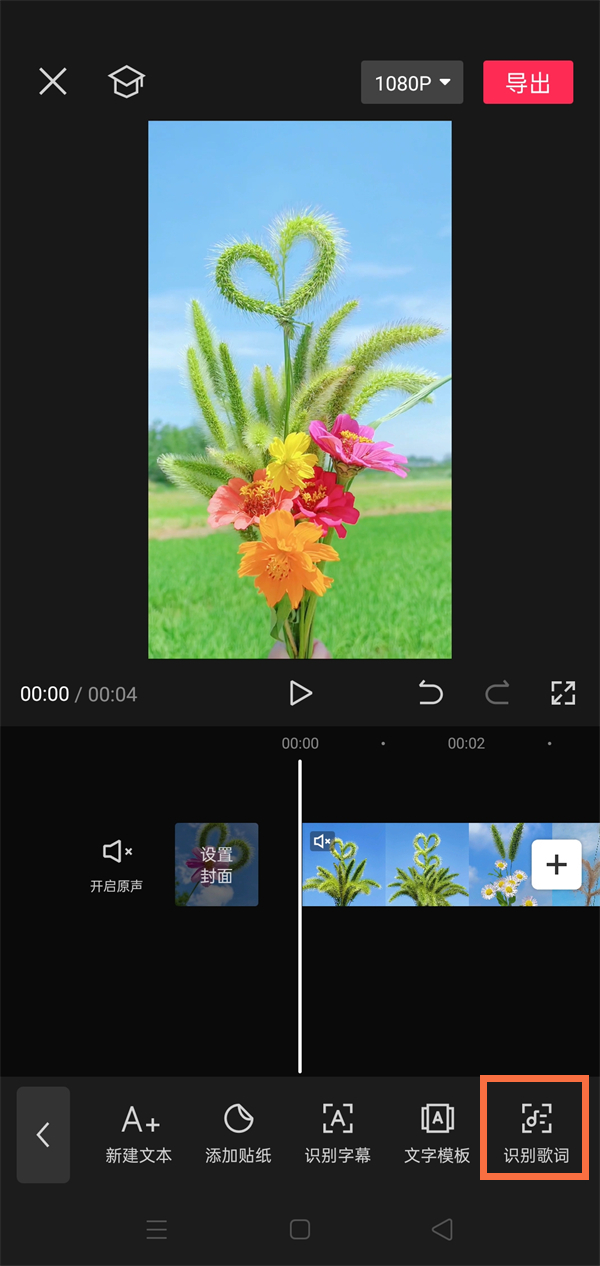
Task: Tap the system home button
Action: (300, 1230)
